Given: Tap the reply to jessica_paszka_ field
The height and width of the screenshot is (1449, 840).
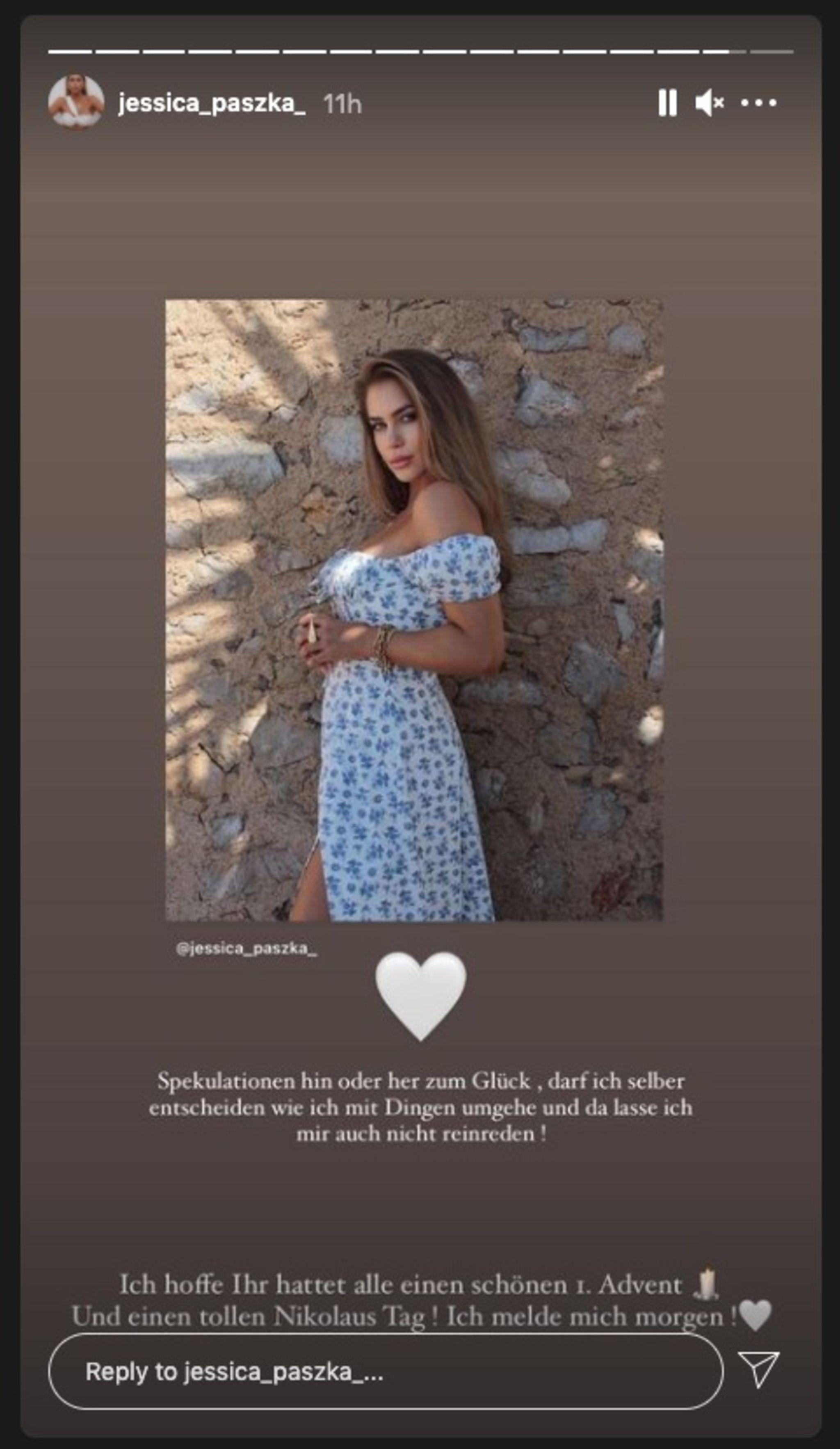Looking at the screenshot, I should [x=385, y=1372].
